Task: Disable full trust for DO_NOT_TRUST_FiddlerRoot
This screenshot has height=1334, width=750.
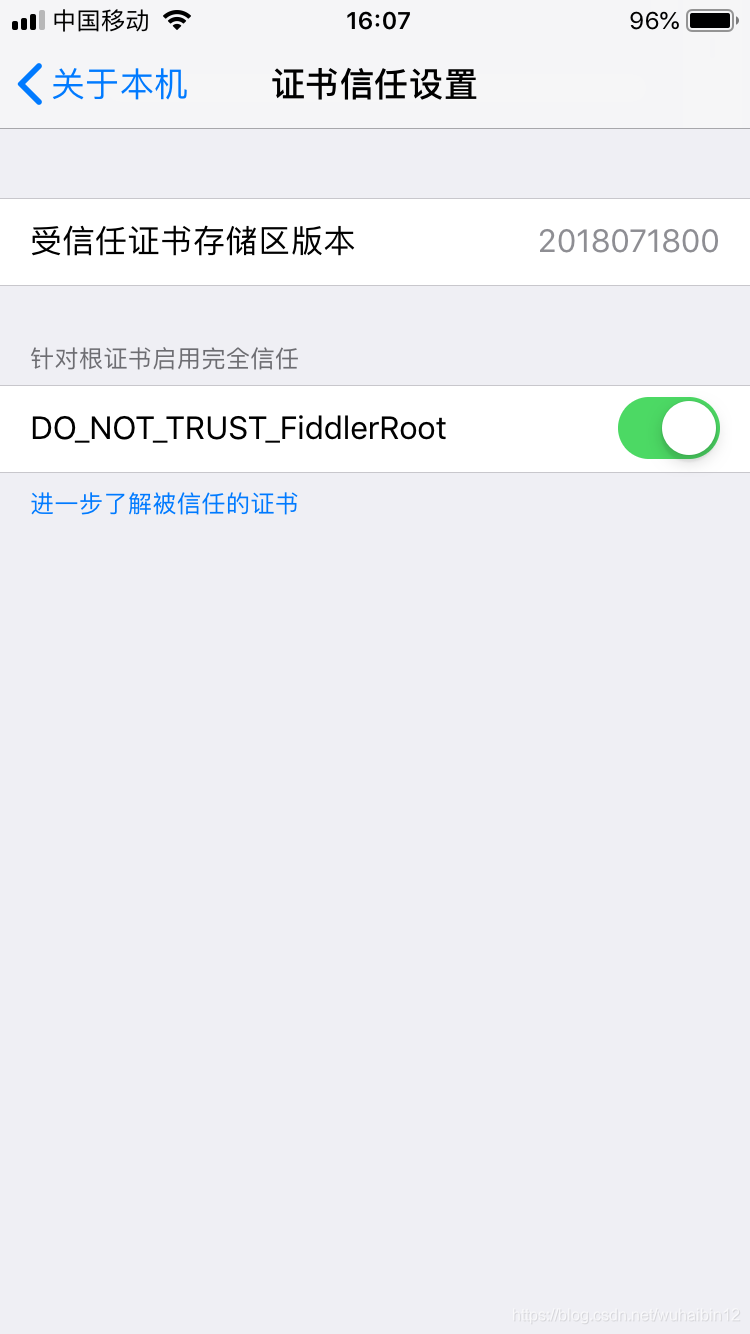Action: coord(669,428)
